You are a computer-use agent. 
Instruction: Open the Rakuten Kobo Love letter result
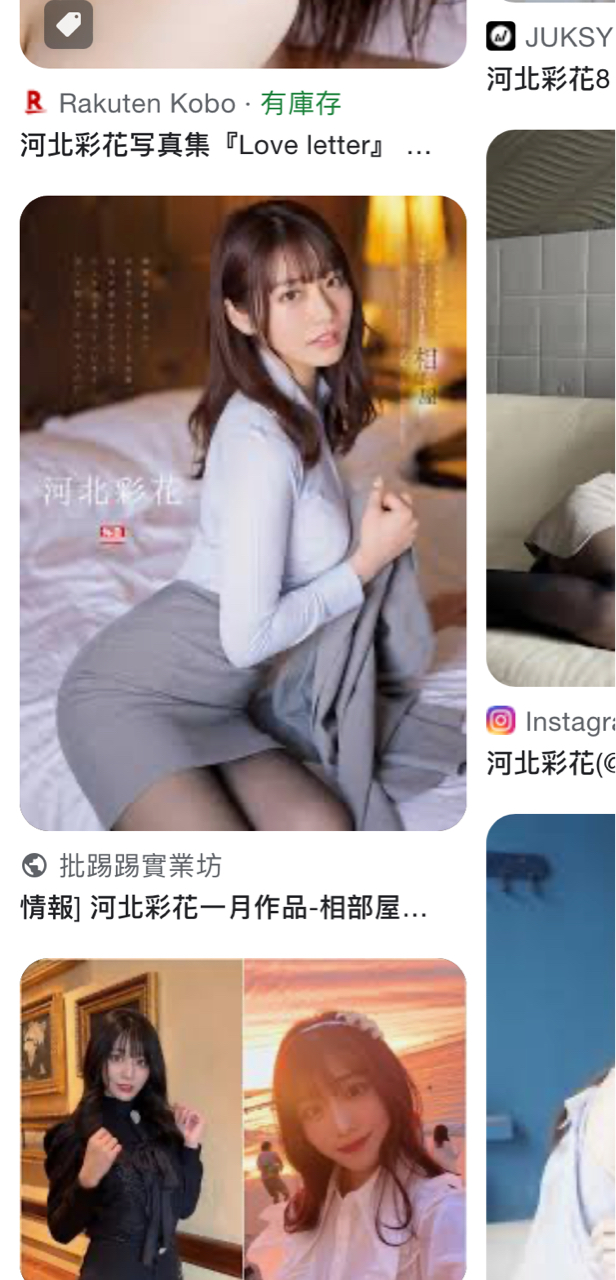click(x=226, y=146)
